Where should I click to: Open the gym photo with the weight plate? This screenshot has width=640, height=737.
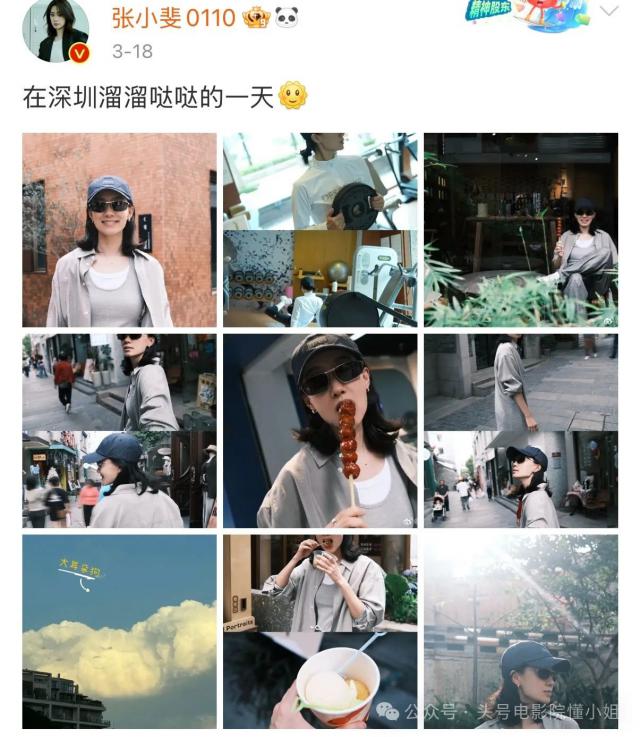click(x=320, y=230)
